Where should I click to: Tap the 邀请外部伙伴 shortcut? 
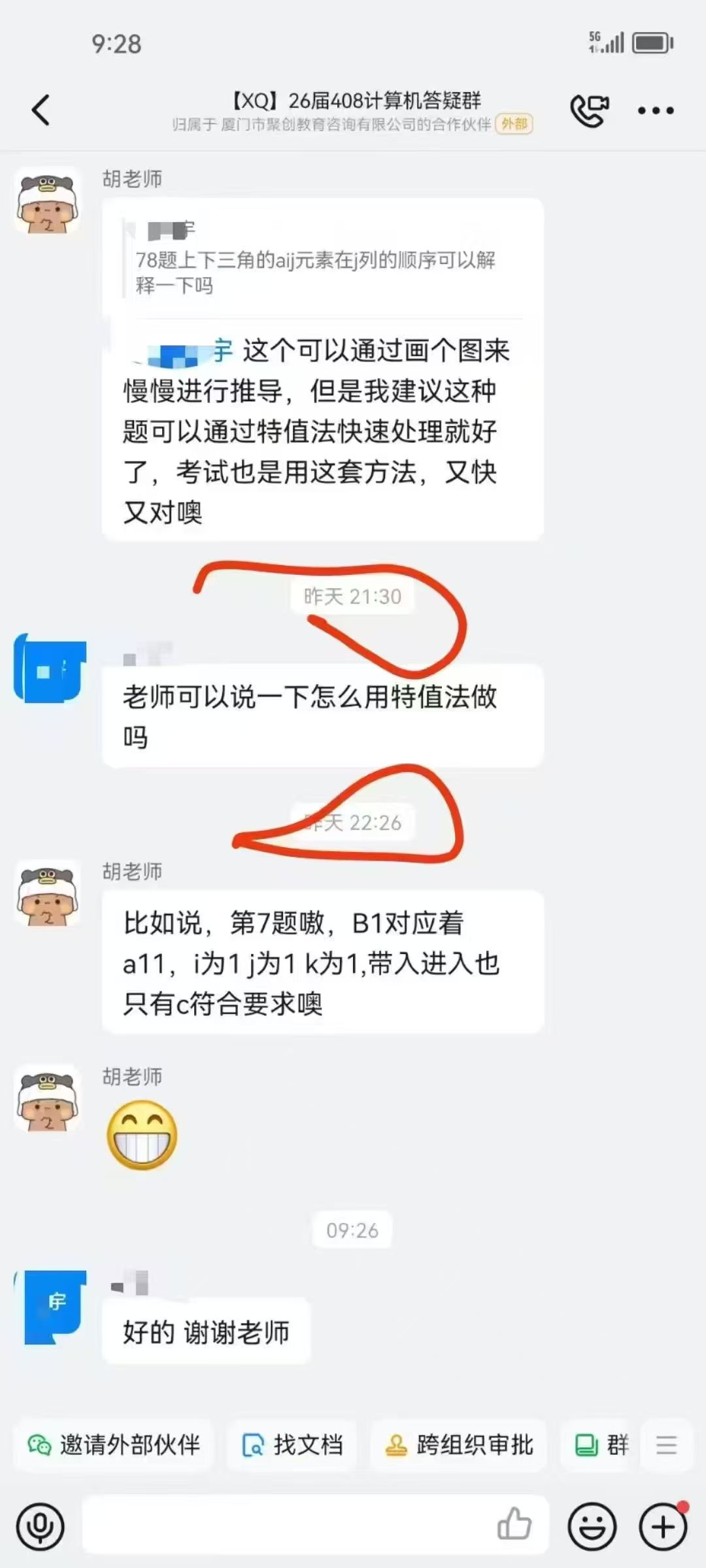[114, 1445]
